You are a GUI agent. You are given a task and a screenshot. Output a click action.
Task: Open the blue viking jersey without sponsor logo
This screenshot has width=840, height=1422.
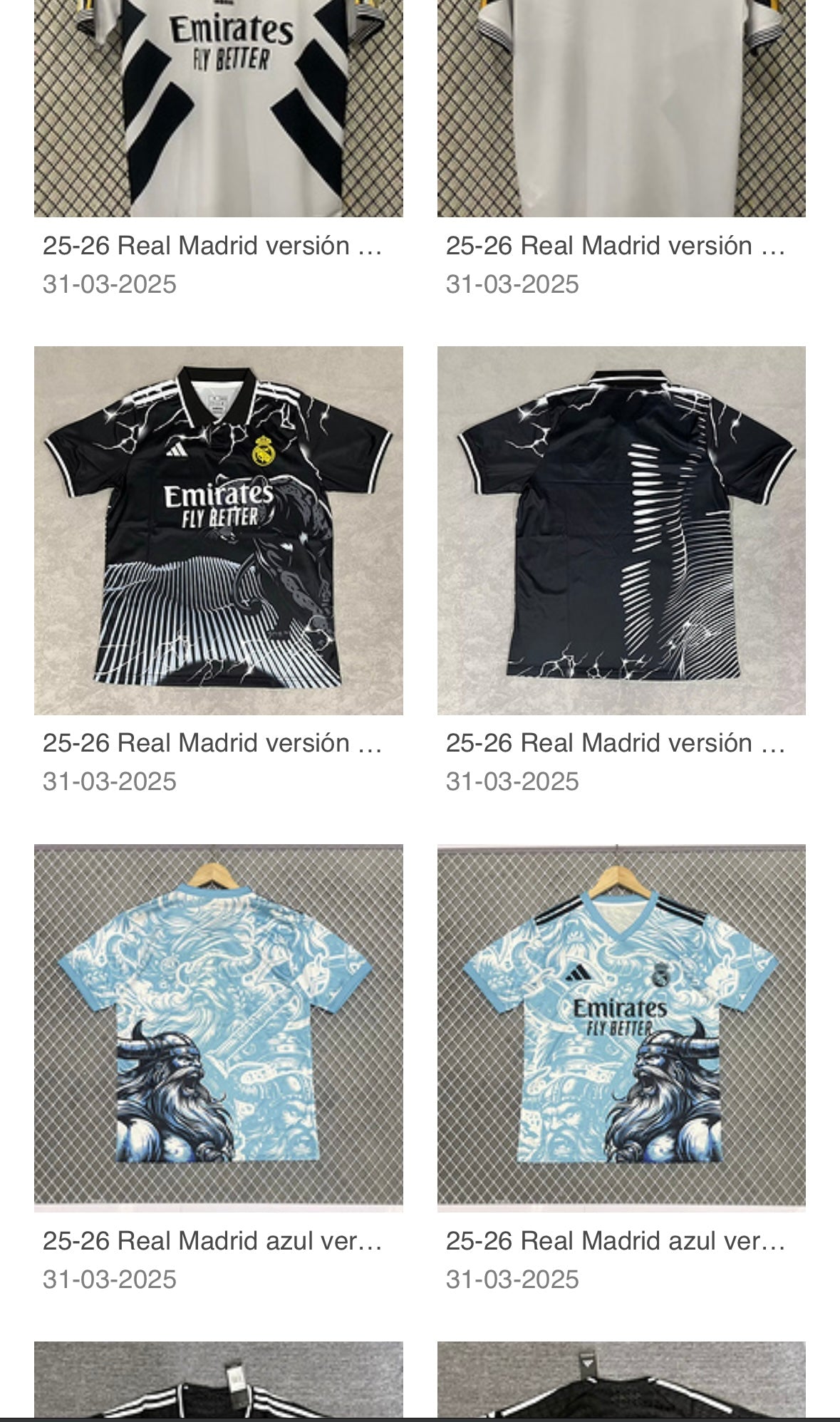pos(218,1027)
